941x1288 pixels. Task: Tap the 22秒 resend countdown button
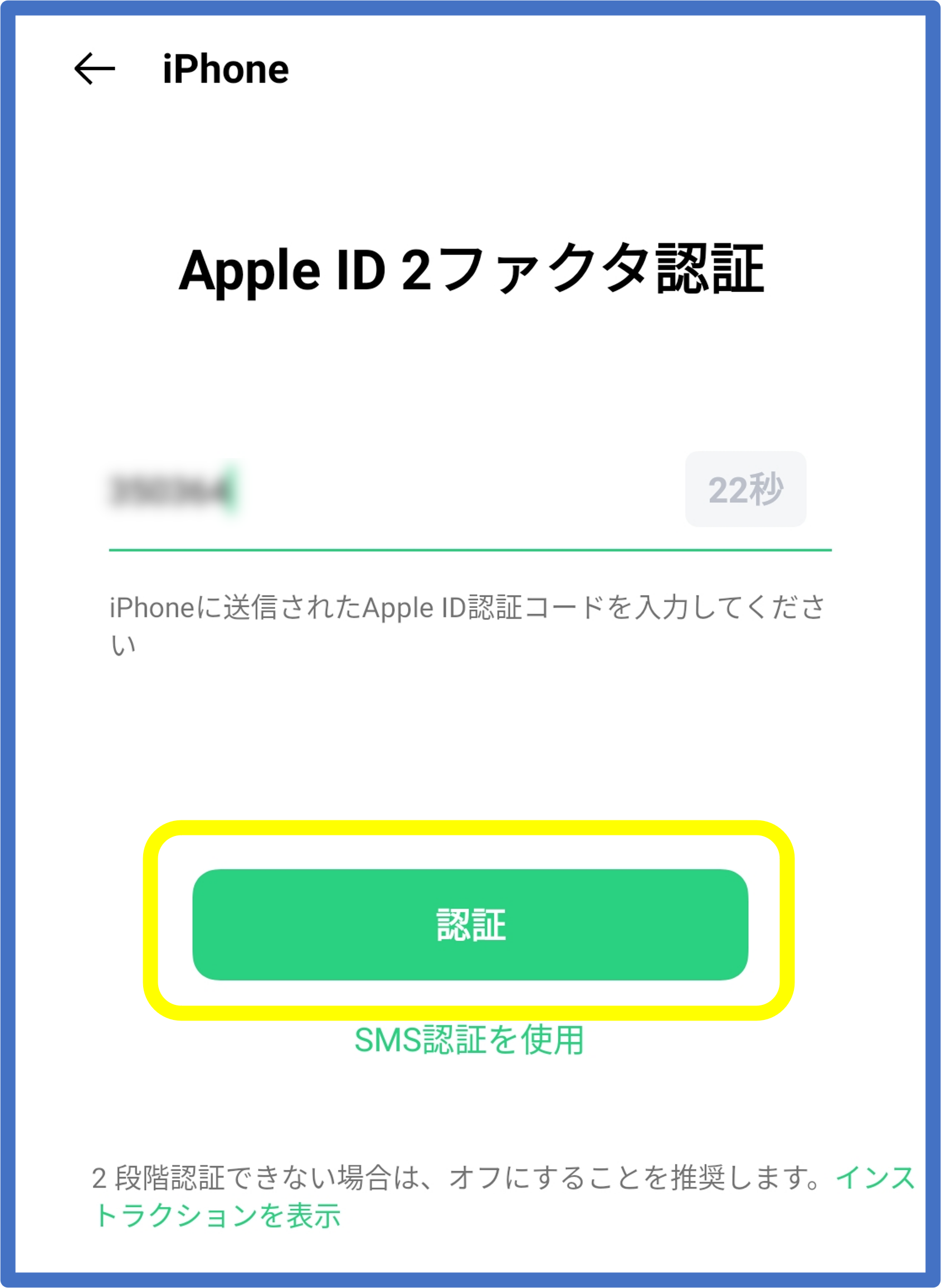745,489
